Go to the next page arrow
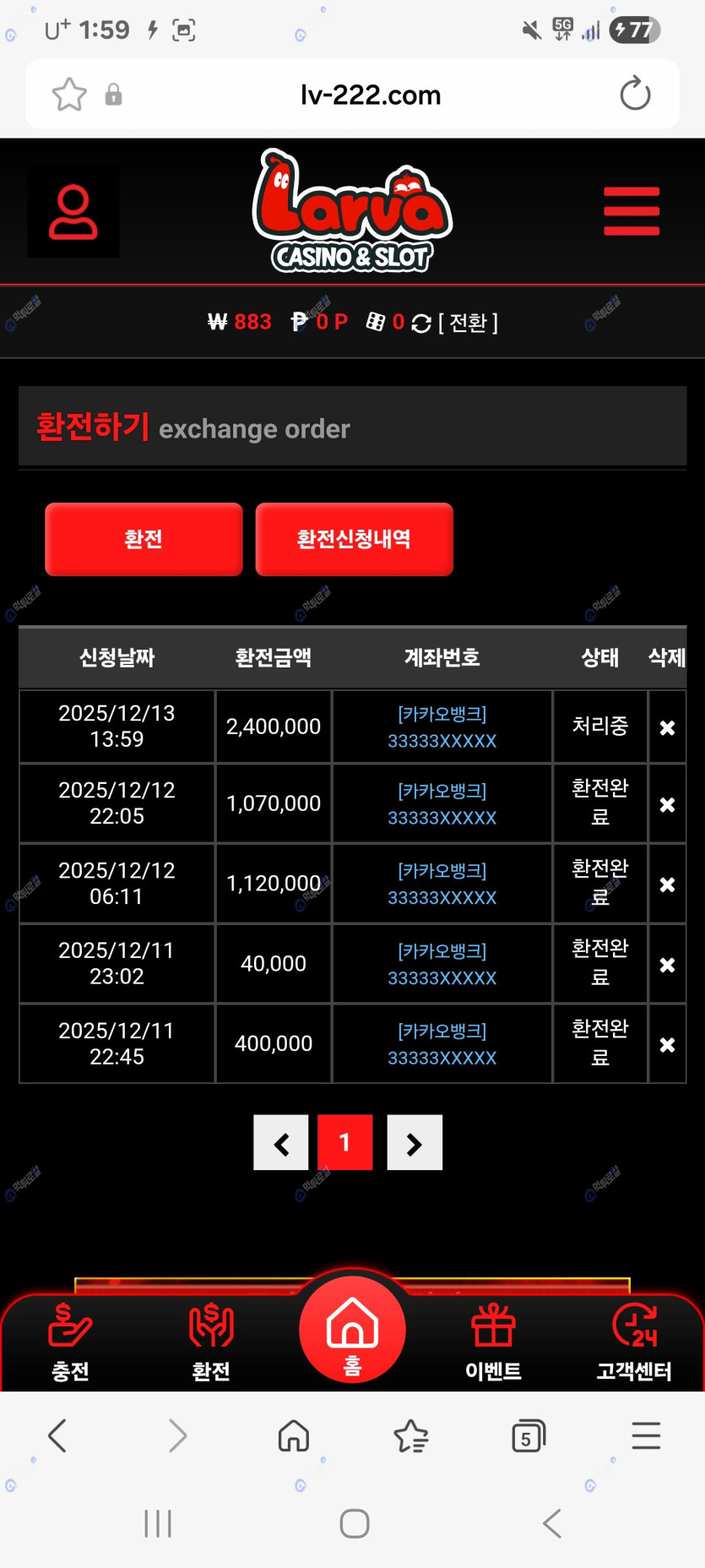 (x=414, y=1143)
